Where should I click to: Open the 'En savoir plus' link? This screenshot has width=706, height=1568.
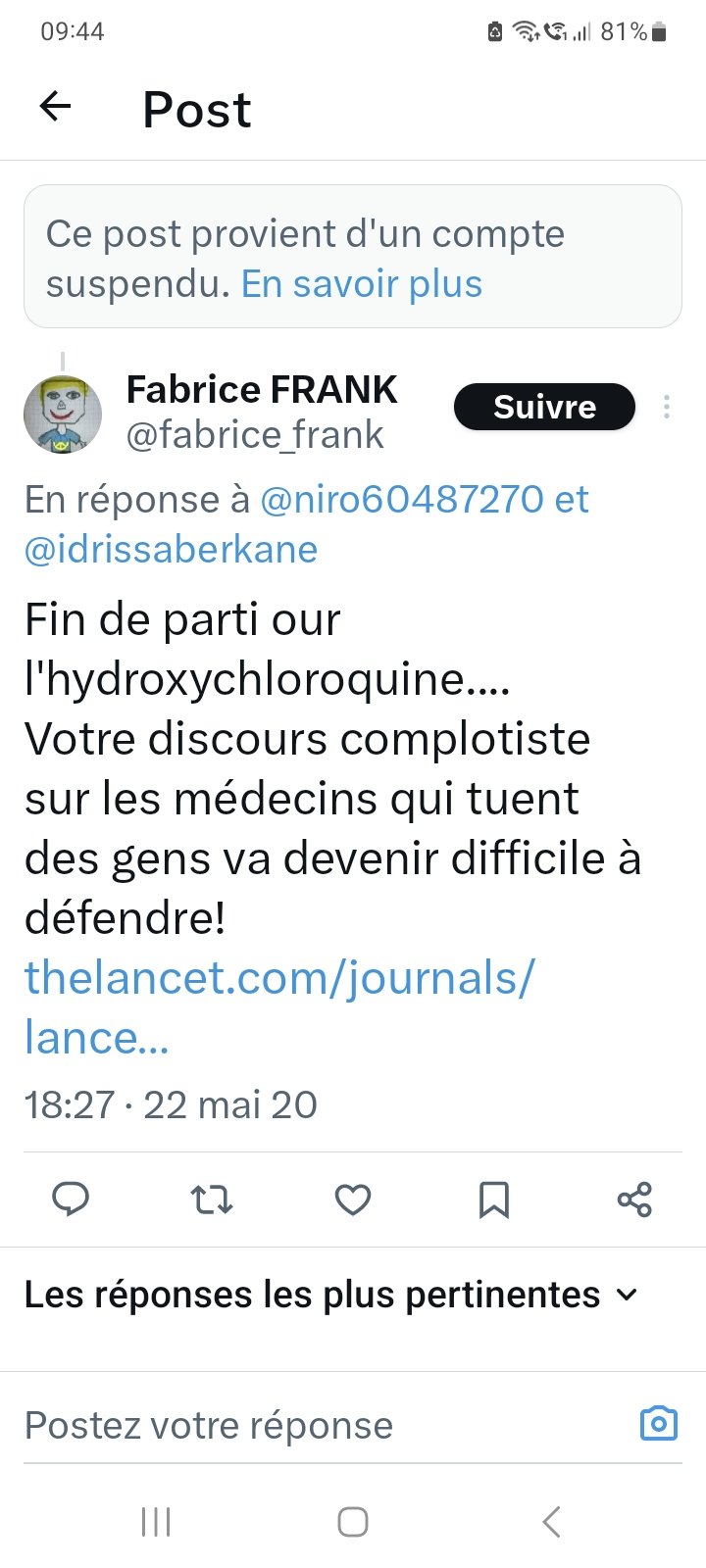(x=362, y=284)
